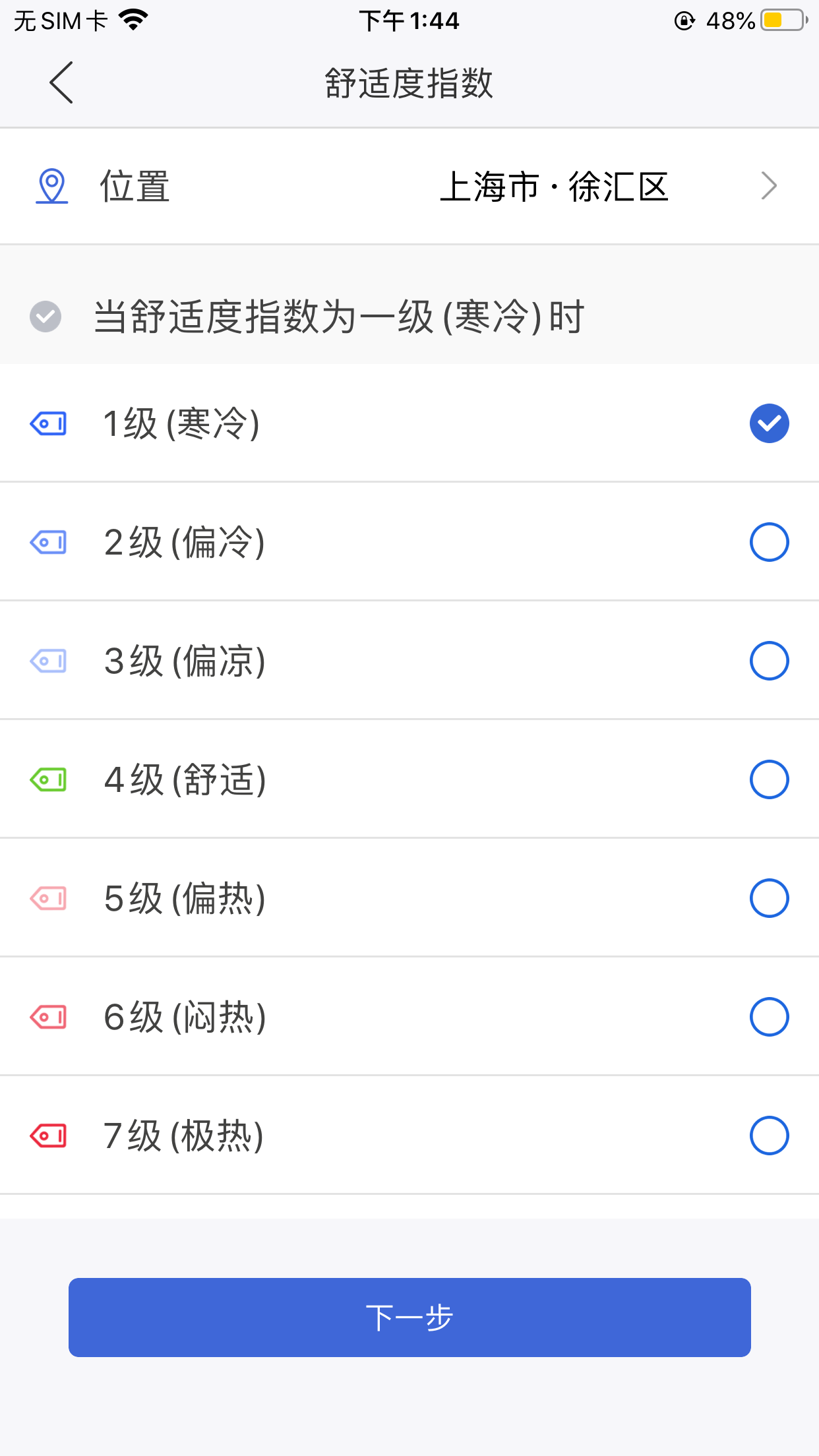819x1456 pixels.
Task: Choose 3级 (偏凉) level
Action: click(x=409, y=661)
